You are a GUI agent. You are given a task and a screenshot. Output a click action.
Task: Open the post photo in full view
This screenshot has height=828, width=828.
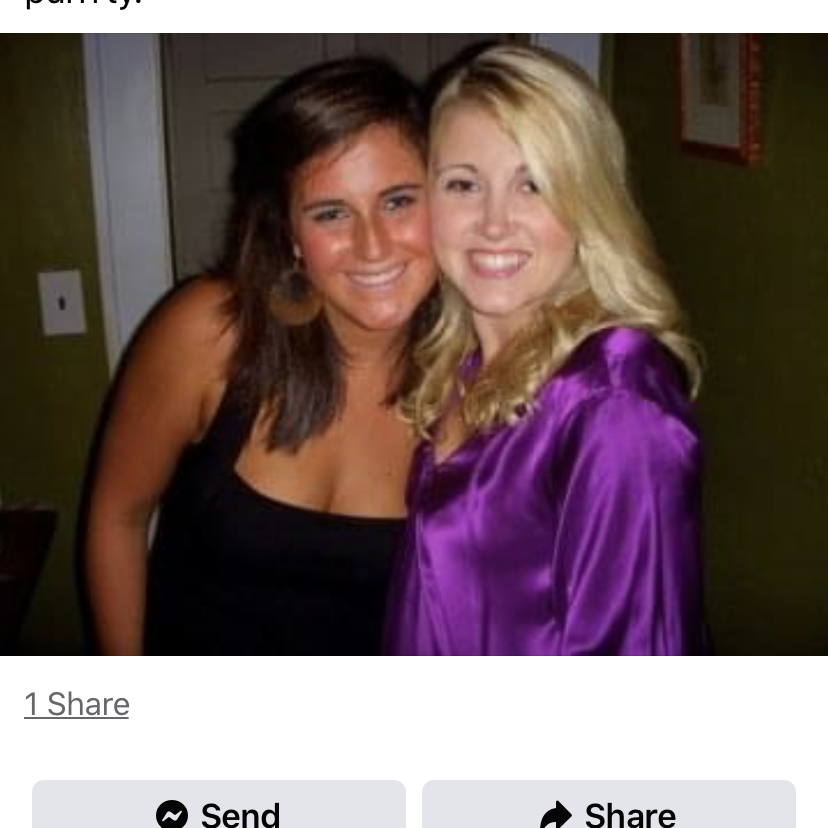pos(414,345)
